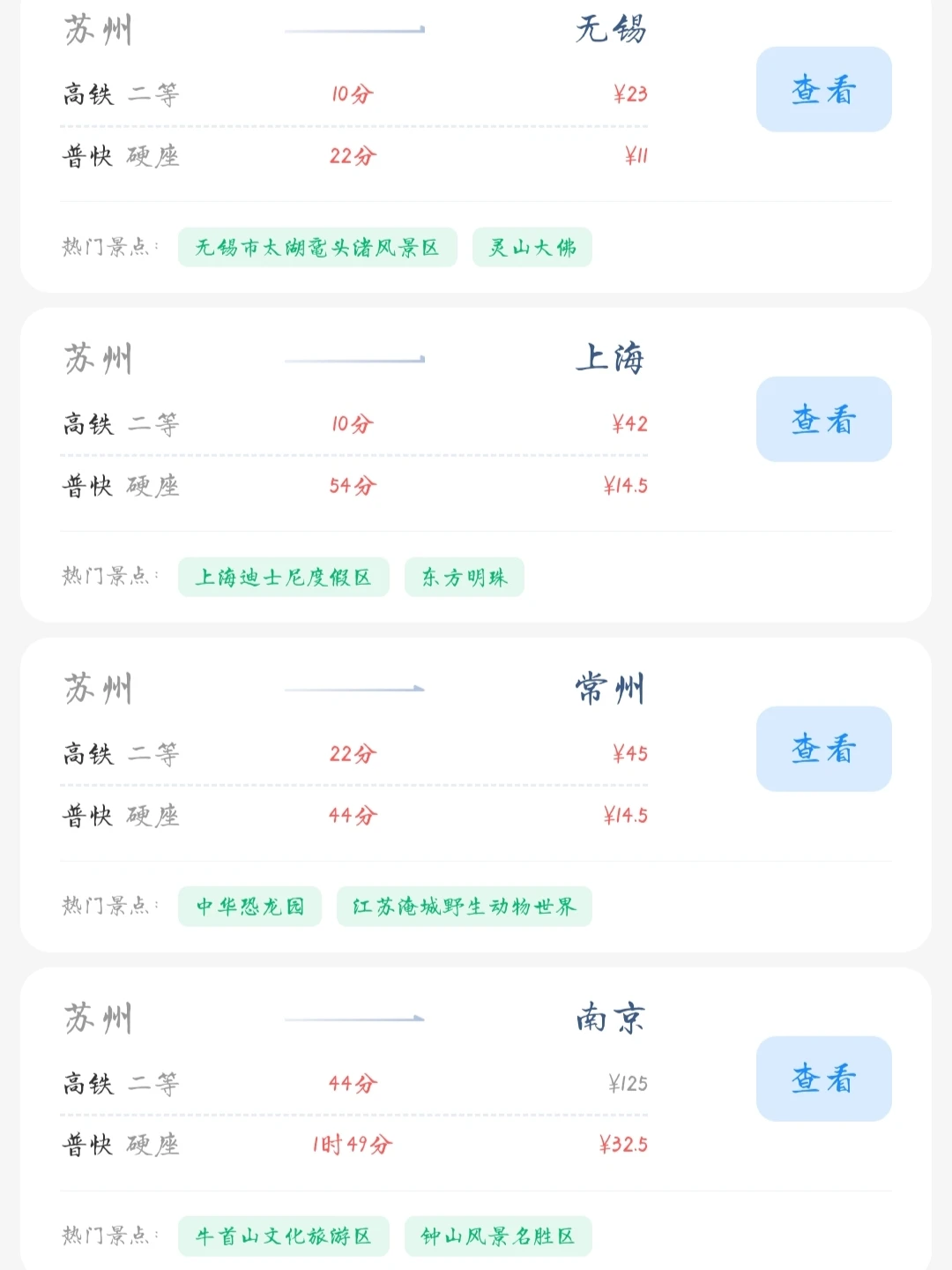Viewport: 952px width, 1270px height.
Task: Select the 灵山大佛 attraction tag
Action: 532,248
